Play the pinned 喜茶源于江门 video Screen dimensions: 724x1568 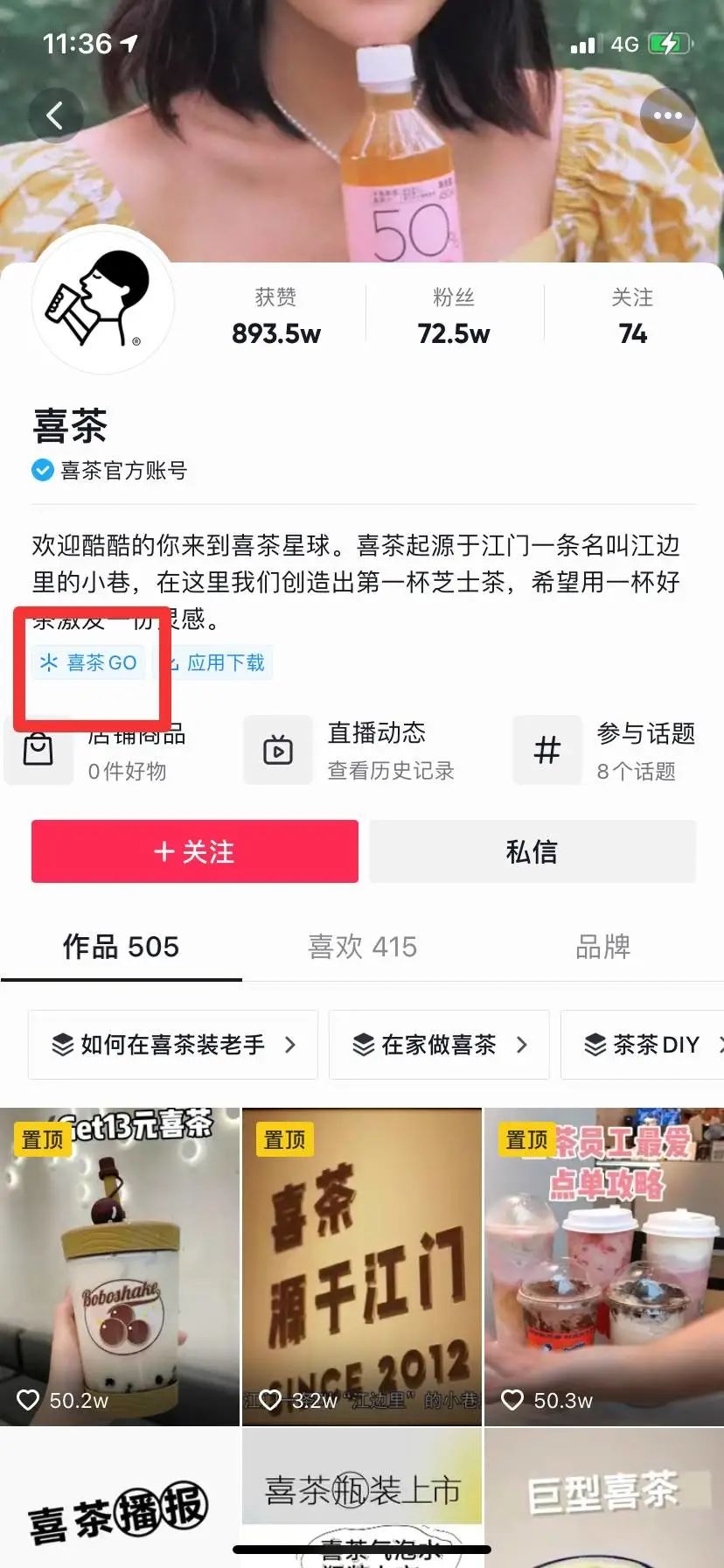click(362, 1267)
